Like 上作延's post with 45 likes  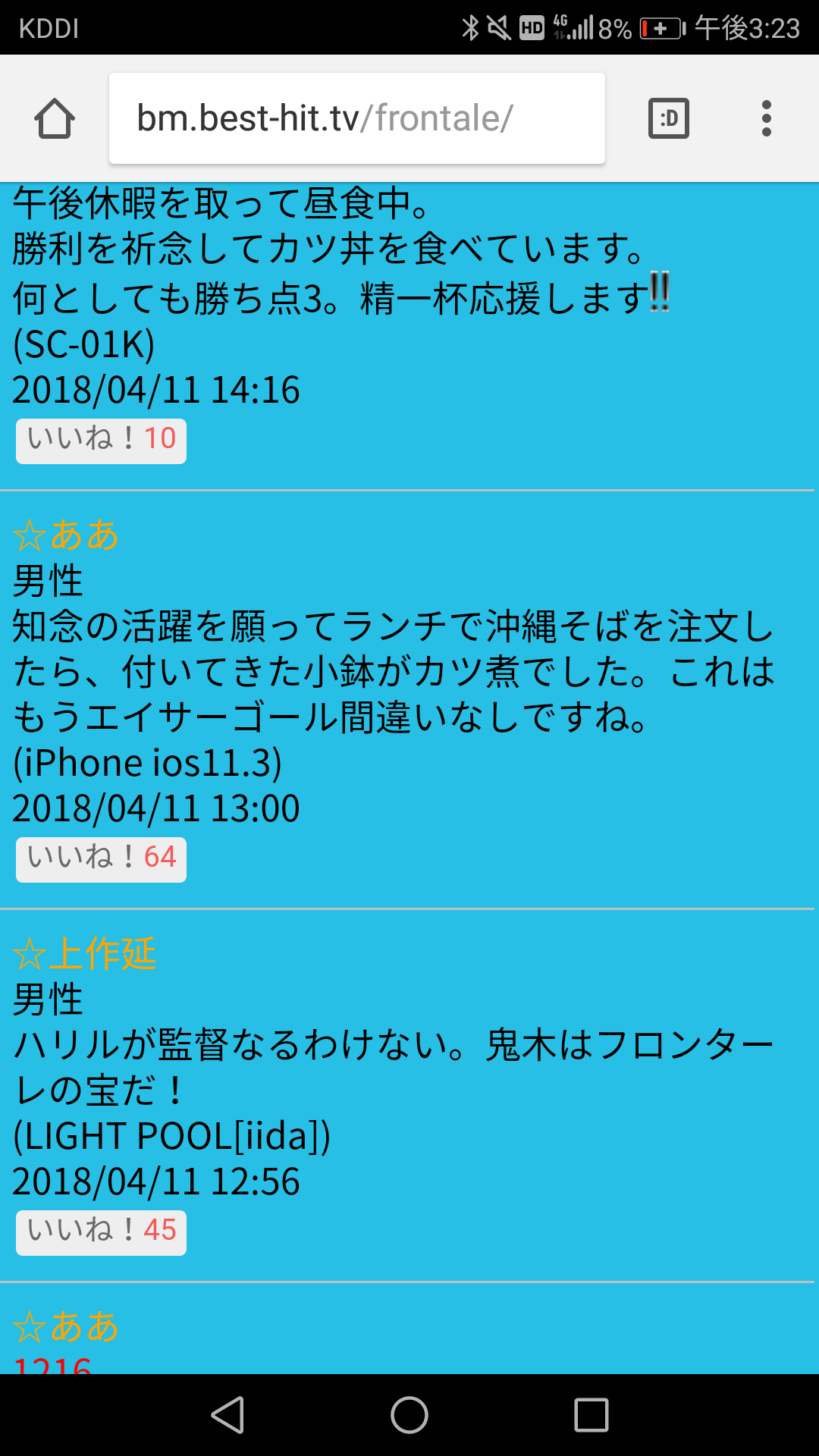click(x=102, y=1232)
